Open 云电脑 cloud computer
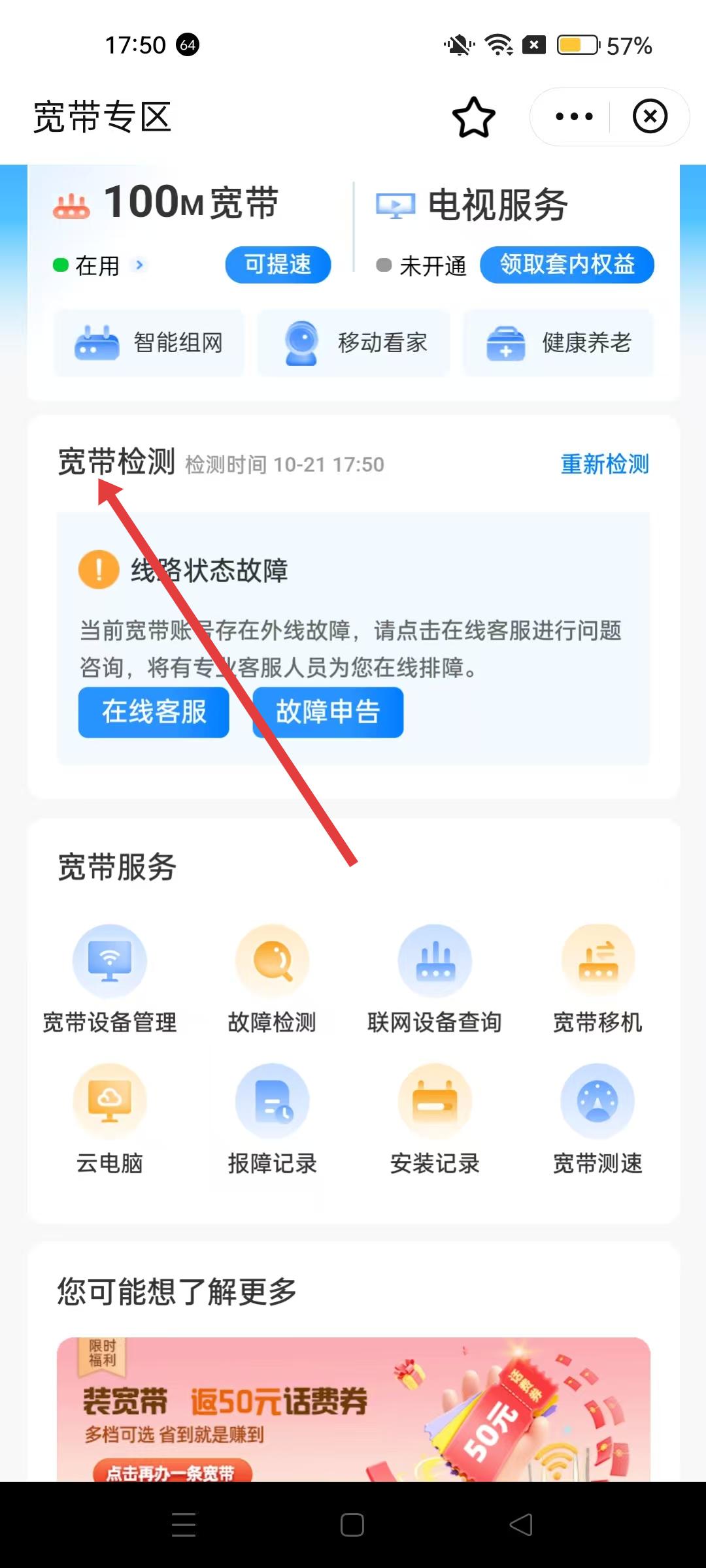Image resolution: width=706 pixels, height=1568 pixels. pos(109,1119)
